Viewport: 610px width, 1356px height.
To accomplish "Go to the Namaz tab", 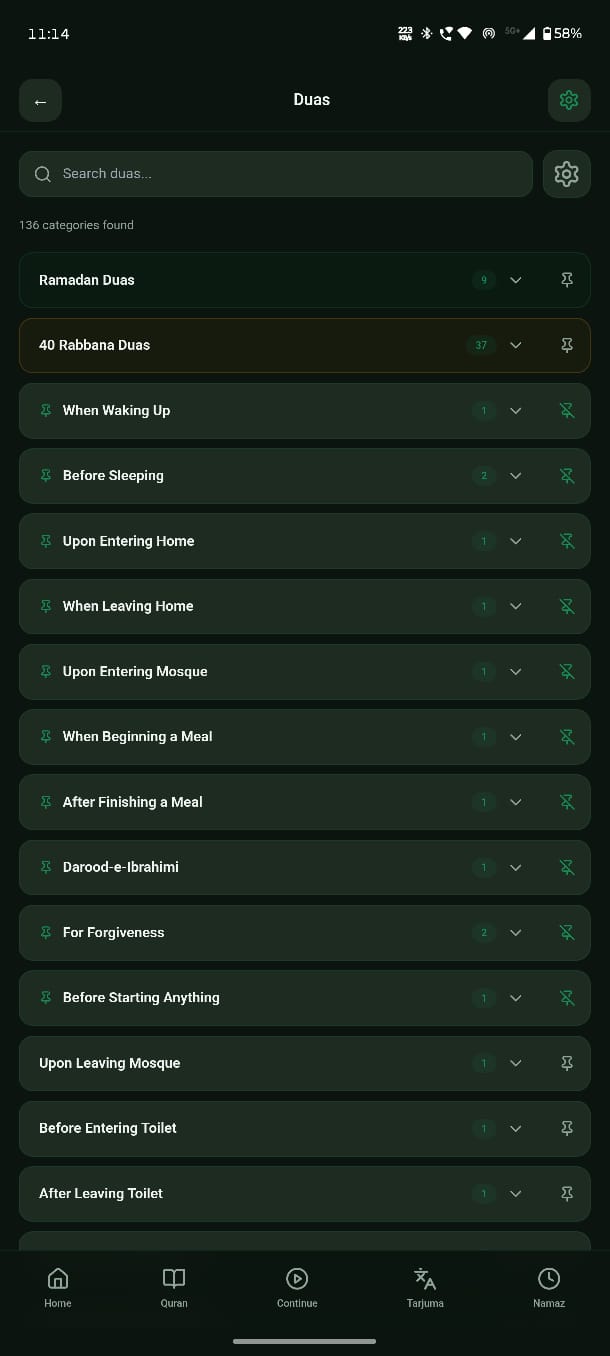I will 549,1287.
